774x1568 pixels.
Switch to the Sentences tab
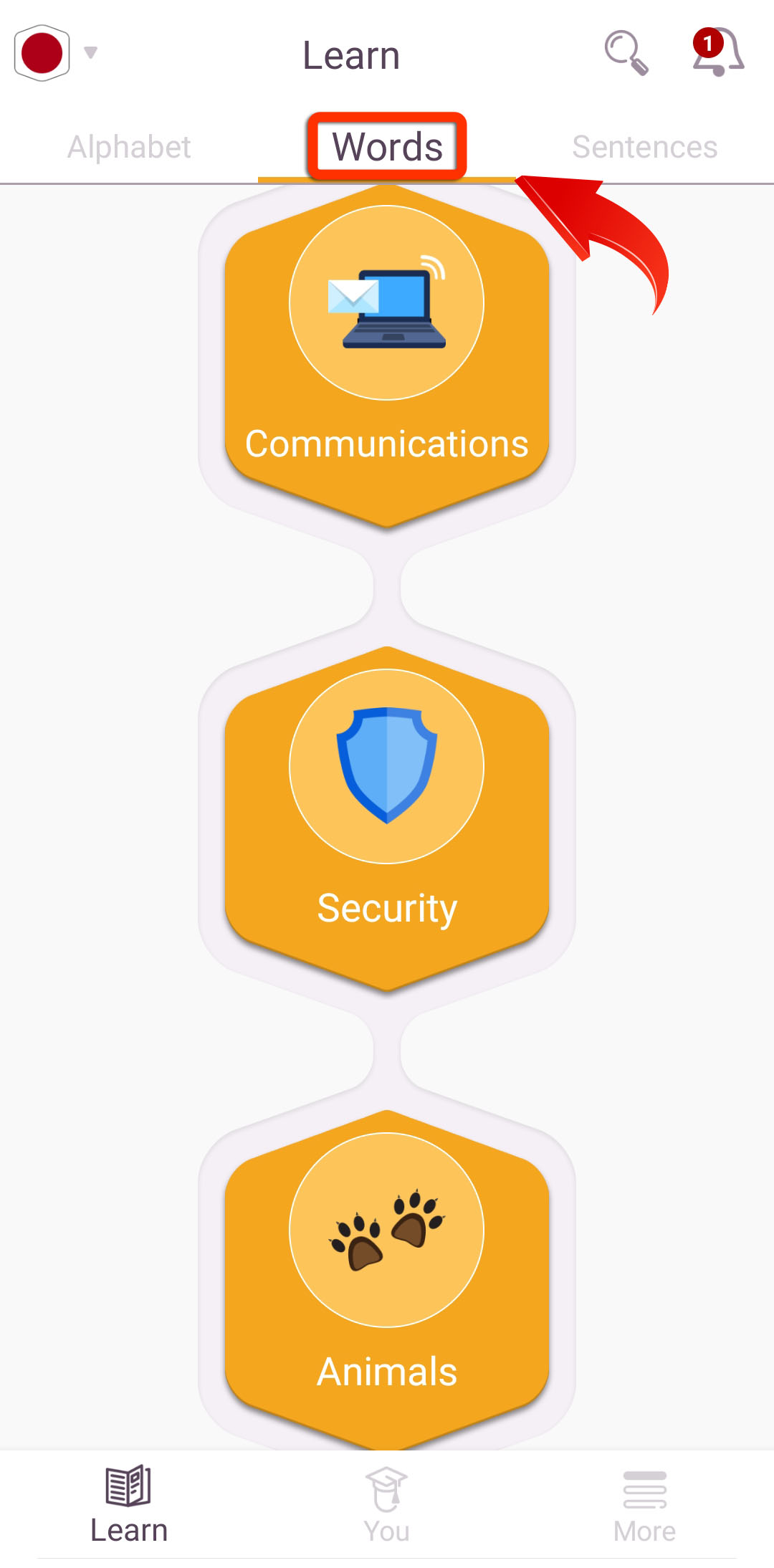pos(645,147)
